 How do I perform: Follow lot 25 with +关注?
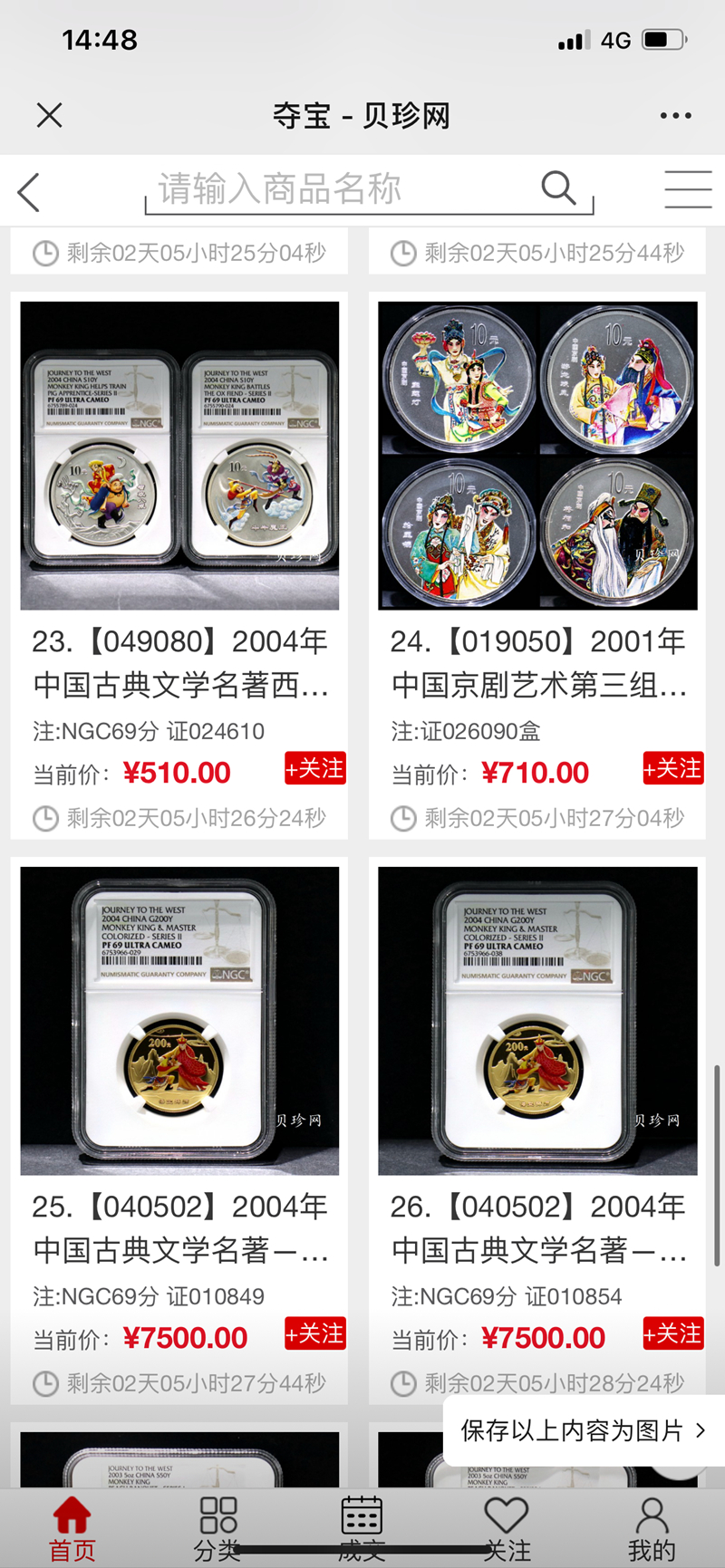tap(314, 1333)
